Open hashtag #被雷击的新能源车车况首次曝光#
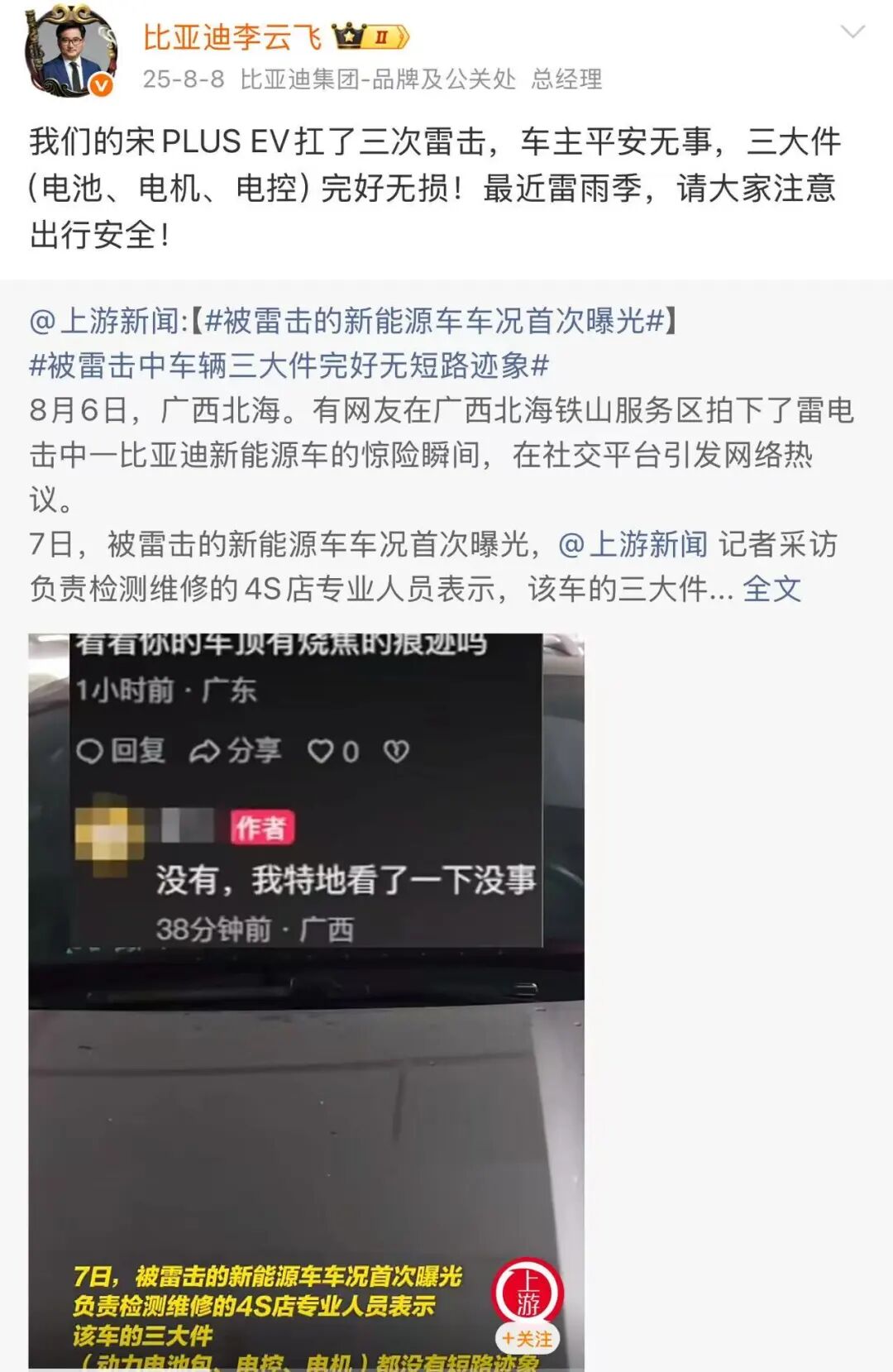The width and height of the screenshot is (893, 1372). pos(434,321)
